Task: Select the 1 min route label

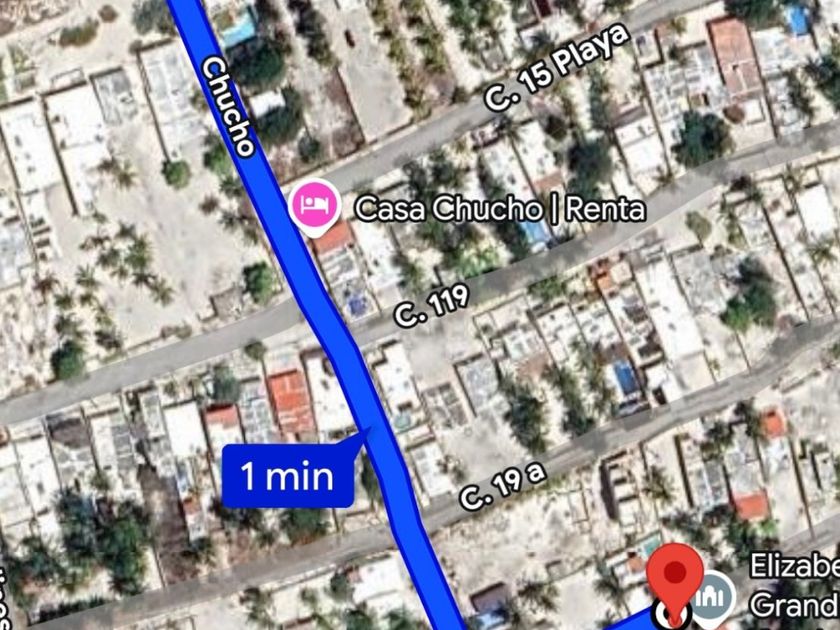Action: point(288,476)
